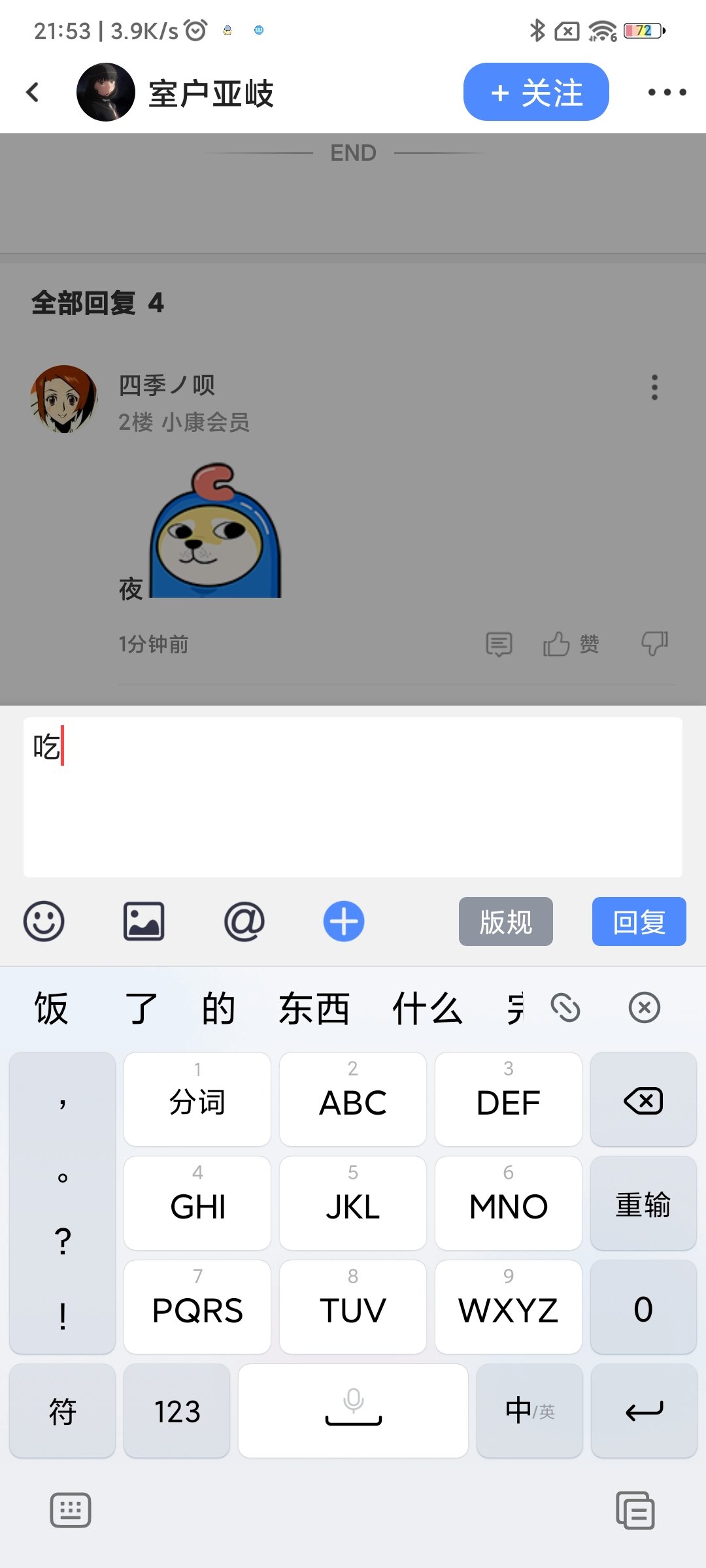
Task: Dismiss the suggestion bar with the X icon
Action: [x=645, y=1007]
